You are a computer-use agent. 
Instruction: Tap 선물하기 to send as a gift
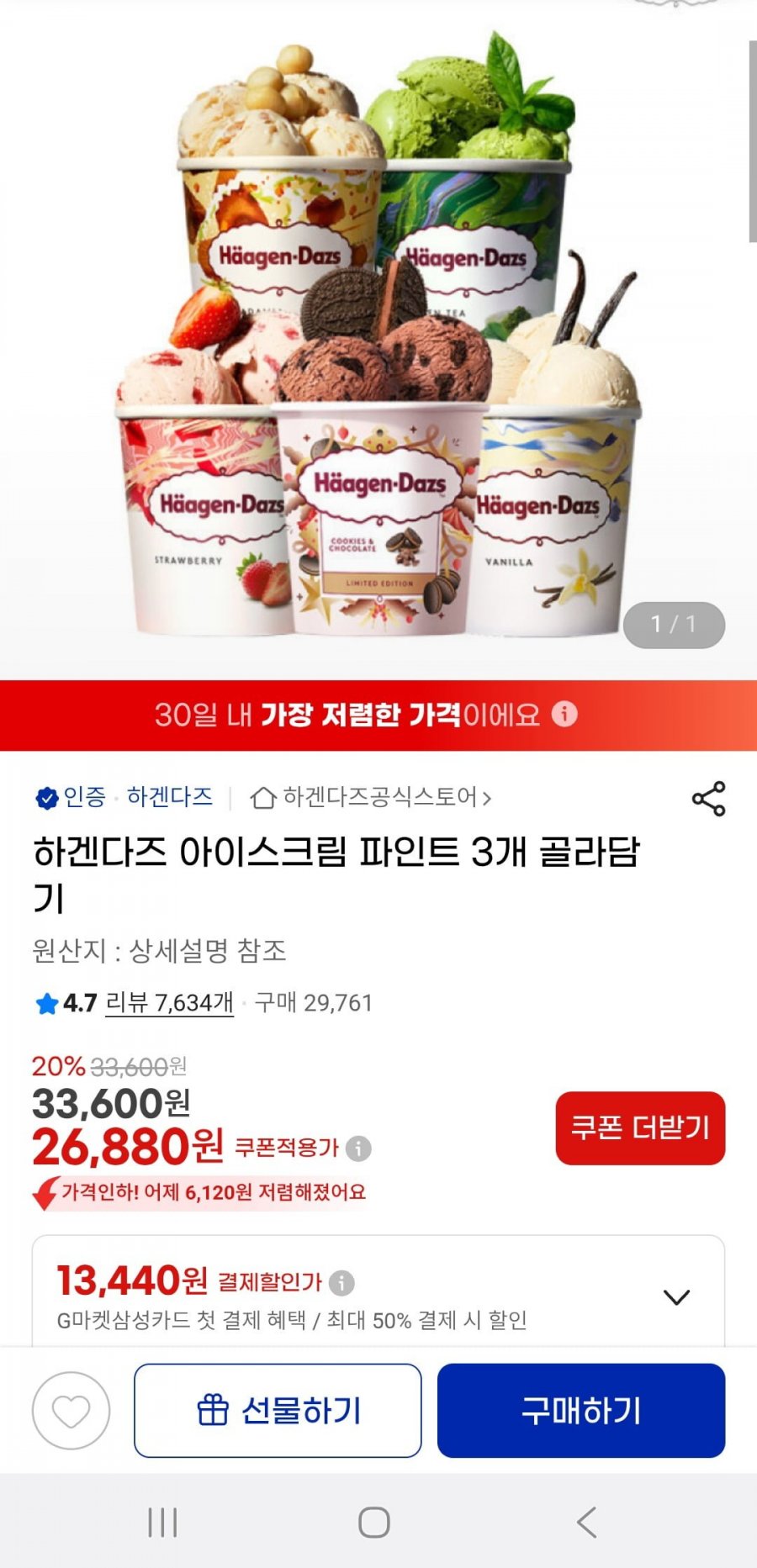coord(278,1411)
